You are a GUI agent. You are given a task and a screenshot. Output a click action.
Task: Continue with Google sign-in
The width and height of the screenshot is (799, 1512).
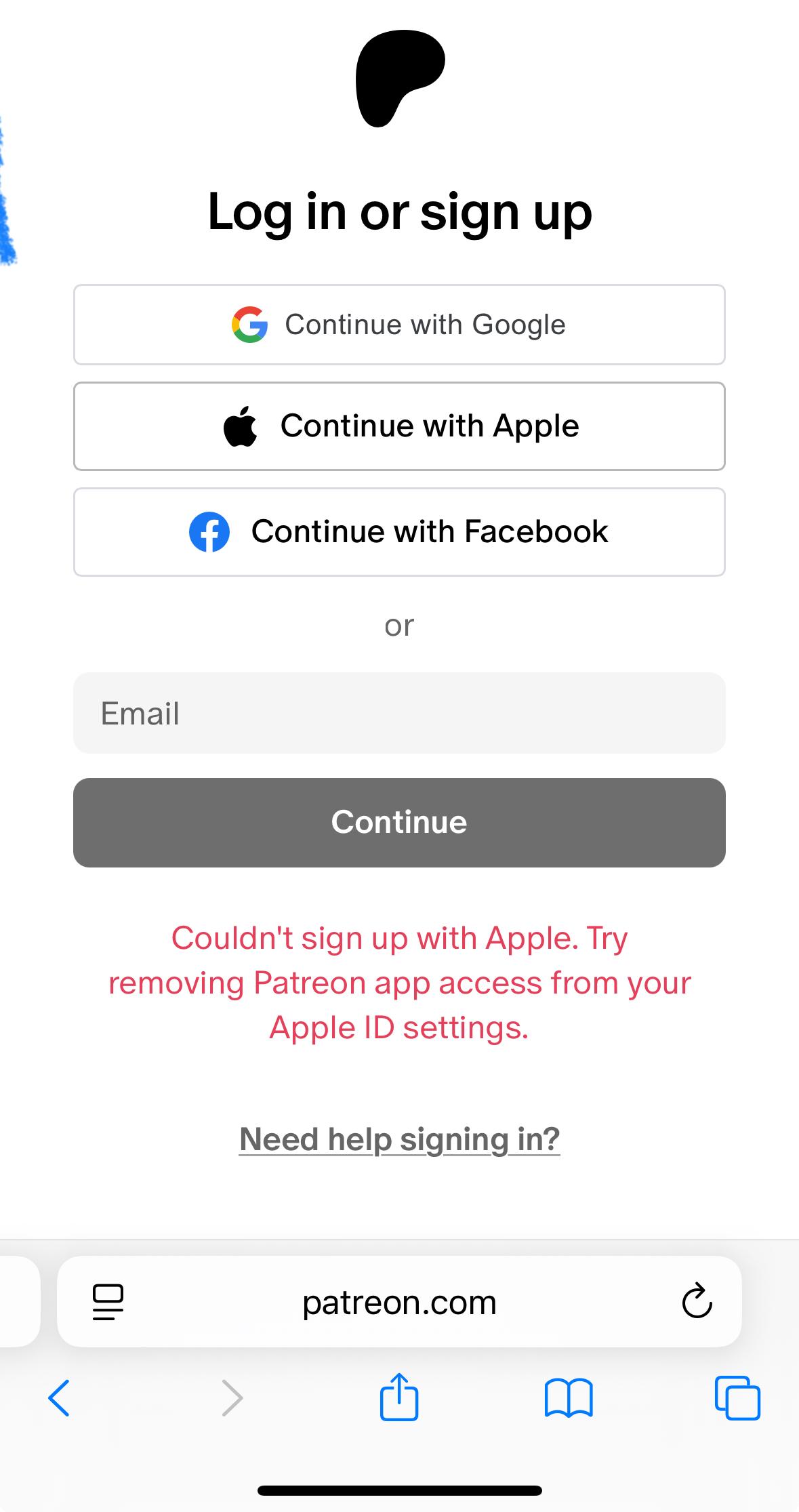[x=399, y=325]
